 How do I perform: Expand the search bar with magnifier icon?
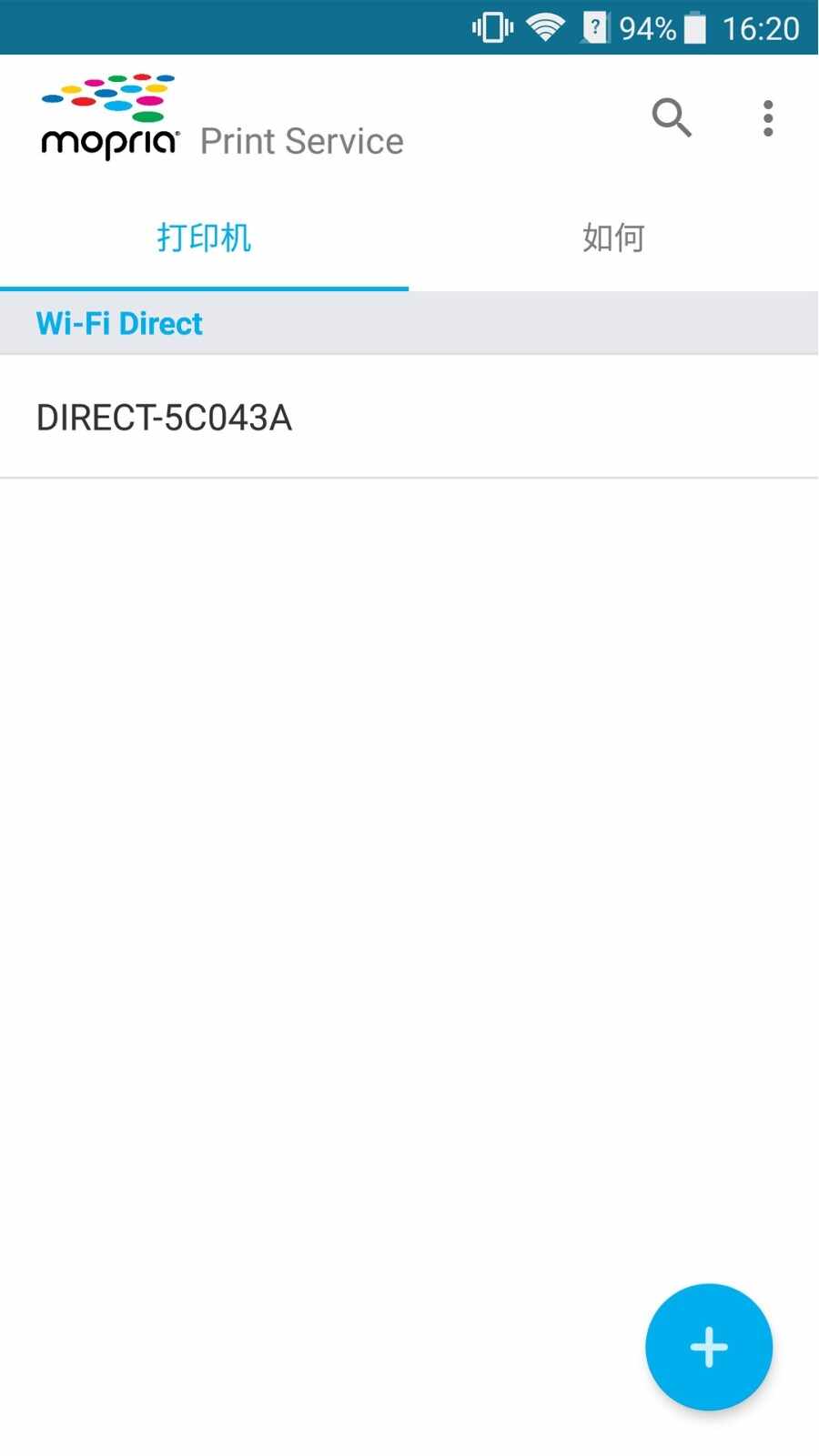click(672, 118)
